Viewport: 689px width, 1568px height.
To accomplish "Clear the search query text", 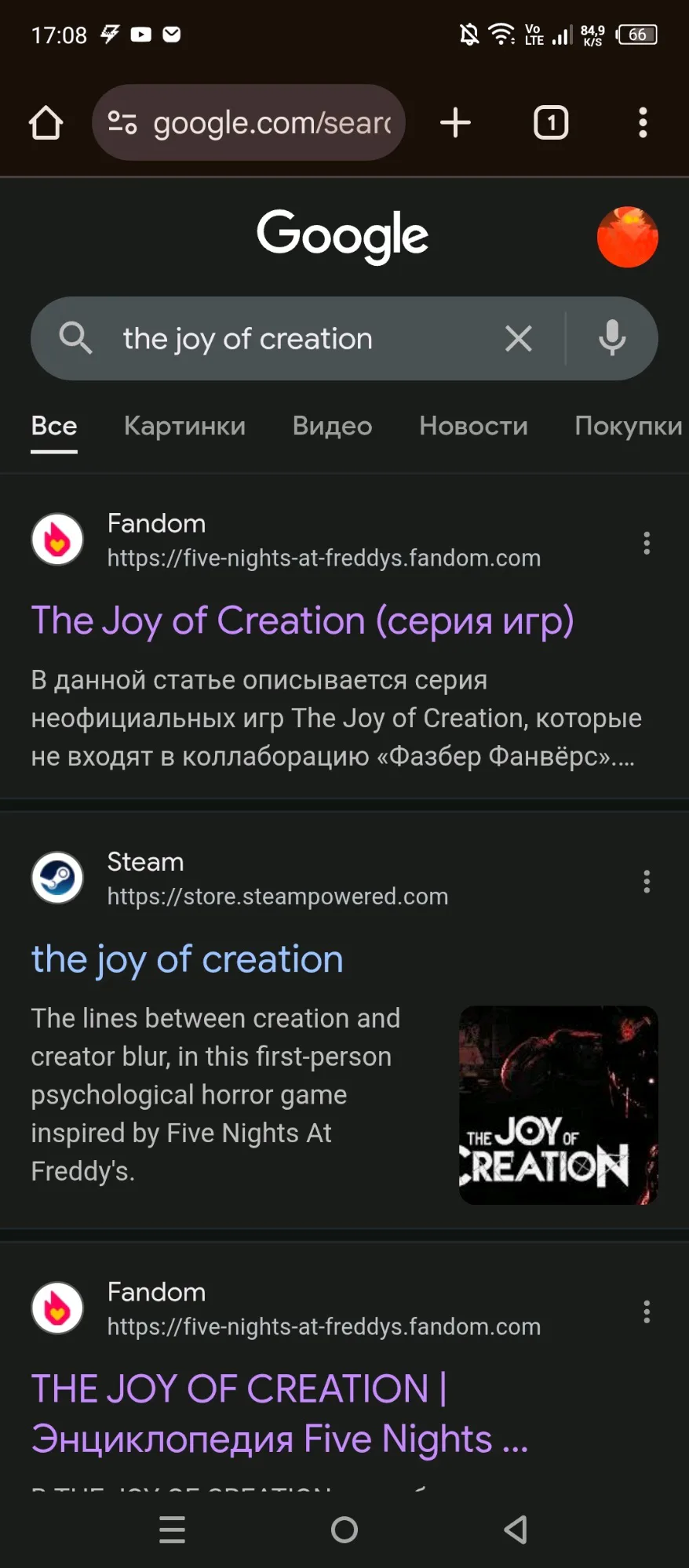I will [519, 339].
